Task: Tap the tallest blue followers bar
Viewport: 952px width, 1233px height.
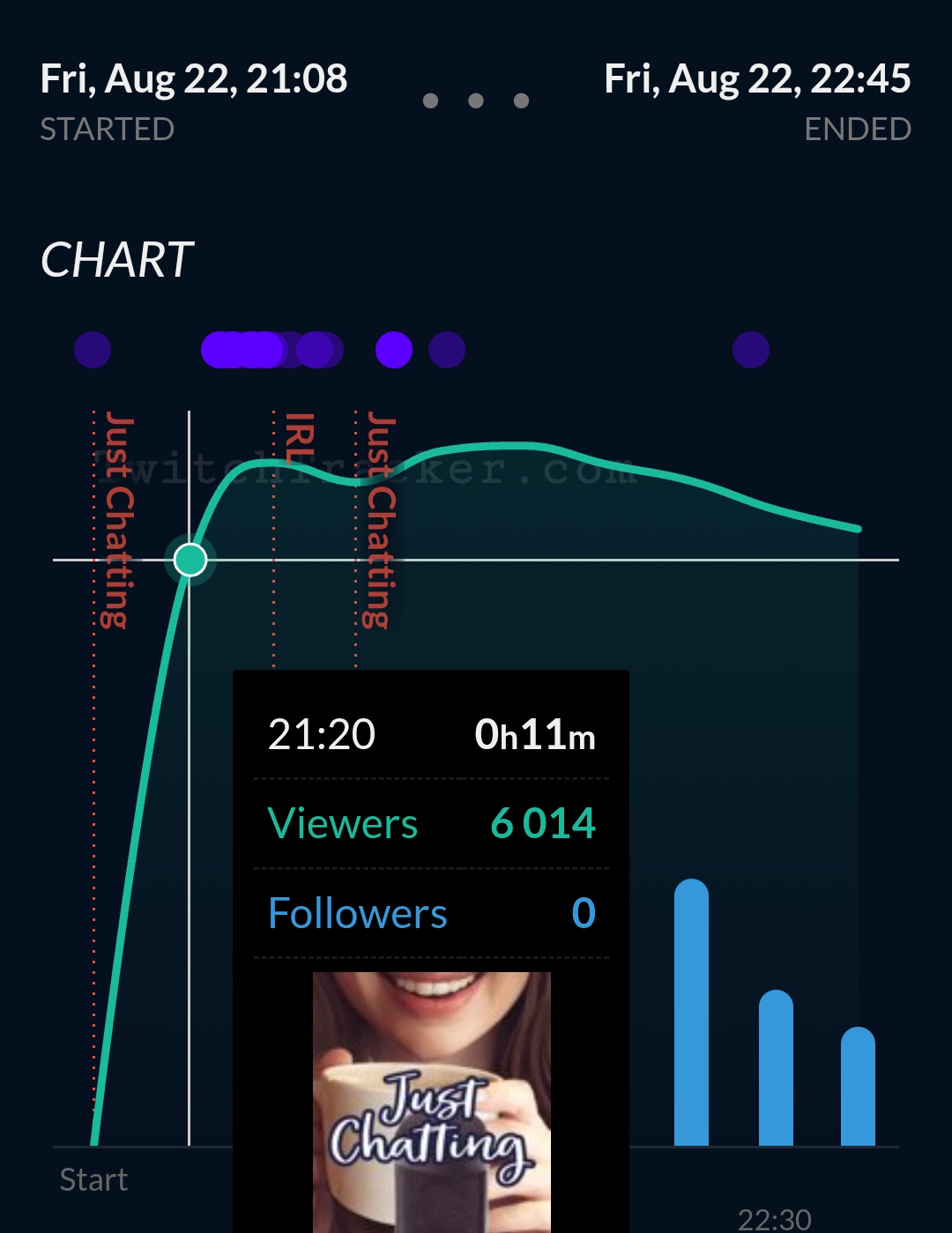Action: pos(691,1014)
